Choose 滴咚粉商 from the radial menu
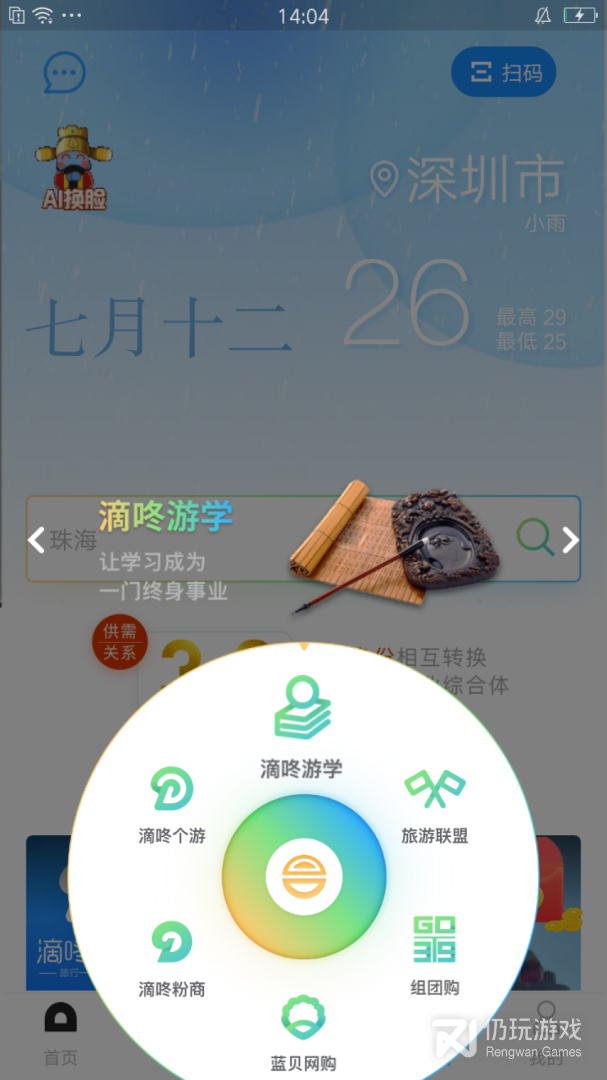This screenshot has height=1080, width=607. (x=172, y=958)
